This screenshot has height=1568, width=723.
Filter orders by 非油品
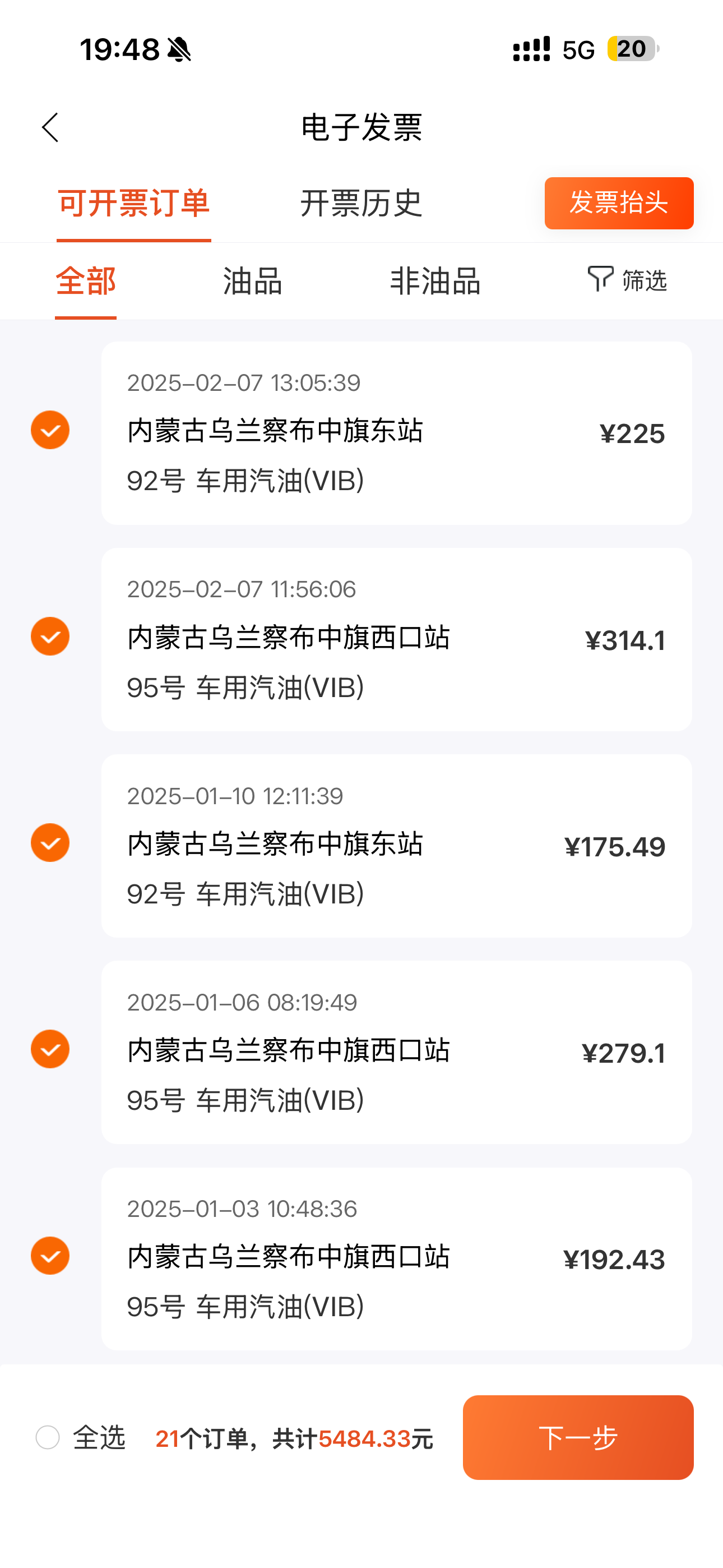click(435, 281)
